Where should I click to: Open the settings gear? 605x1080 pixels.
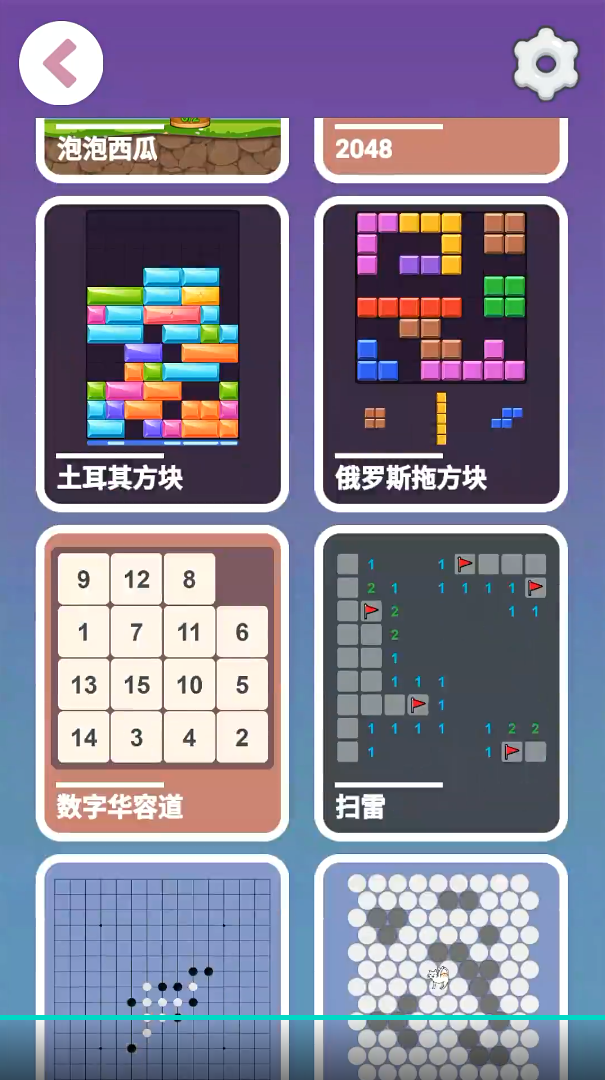point(546,64)
